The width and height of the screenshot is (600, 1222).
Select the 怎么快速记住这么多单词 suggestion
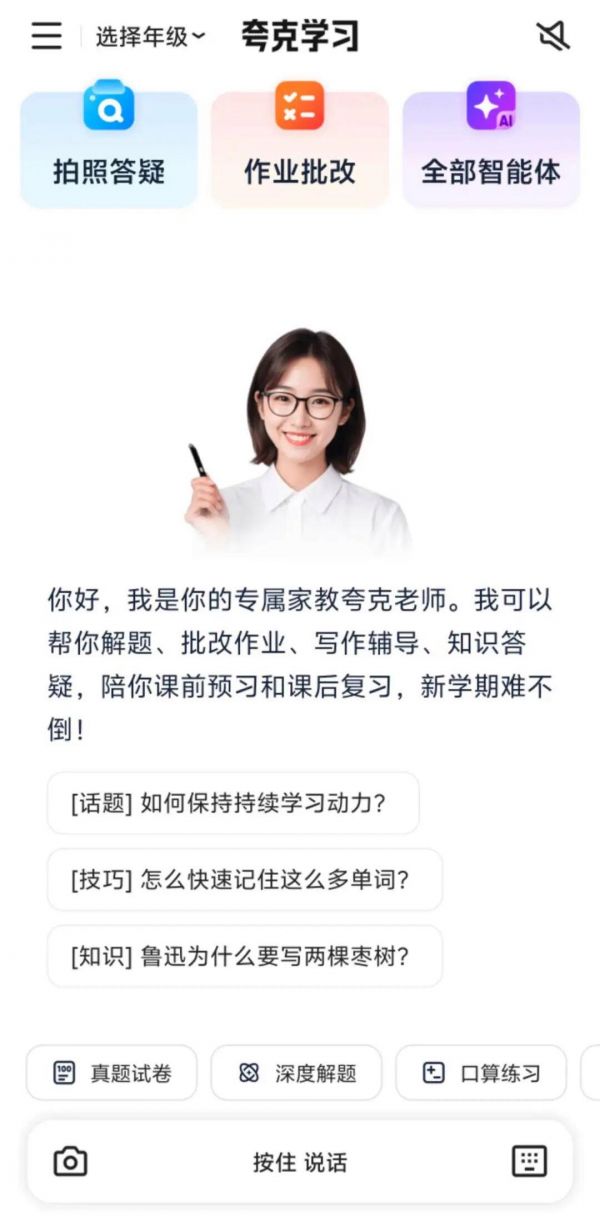tap(243, 880)
